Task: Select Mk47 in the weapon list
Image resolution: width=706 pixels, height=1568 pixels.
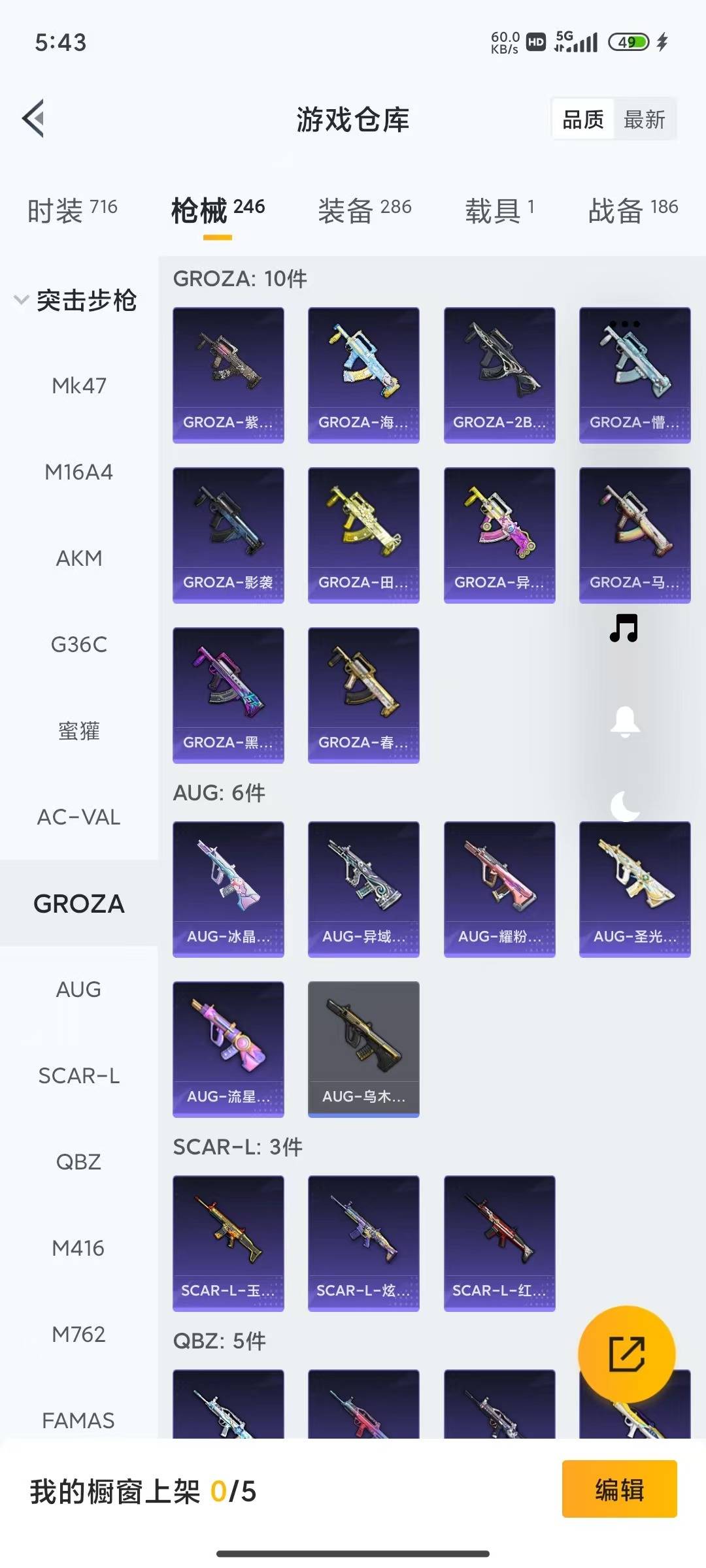Action: [79, 386]
